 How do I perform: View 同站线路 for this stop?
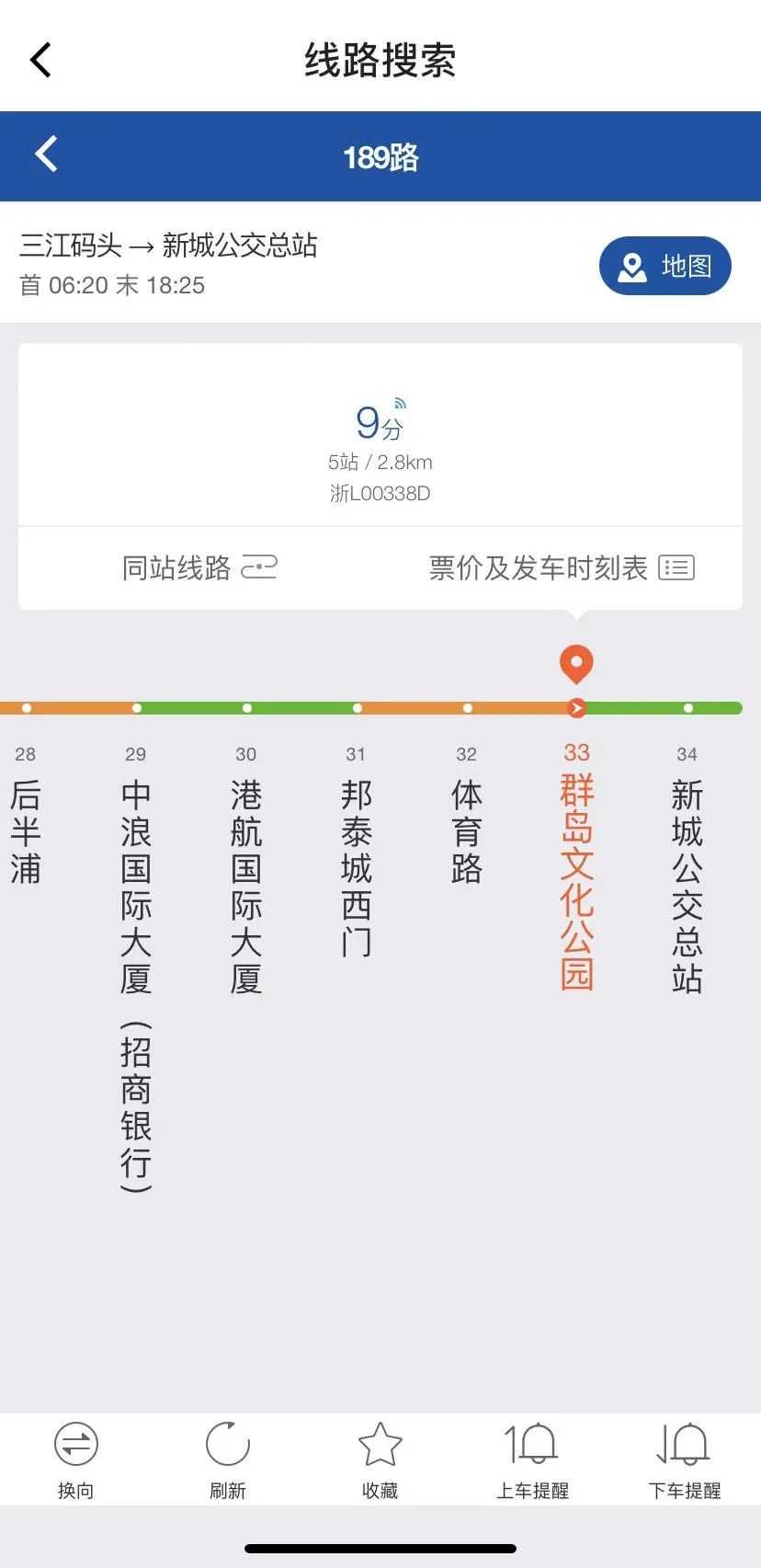pyautogui.click(x=199, y=567)
